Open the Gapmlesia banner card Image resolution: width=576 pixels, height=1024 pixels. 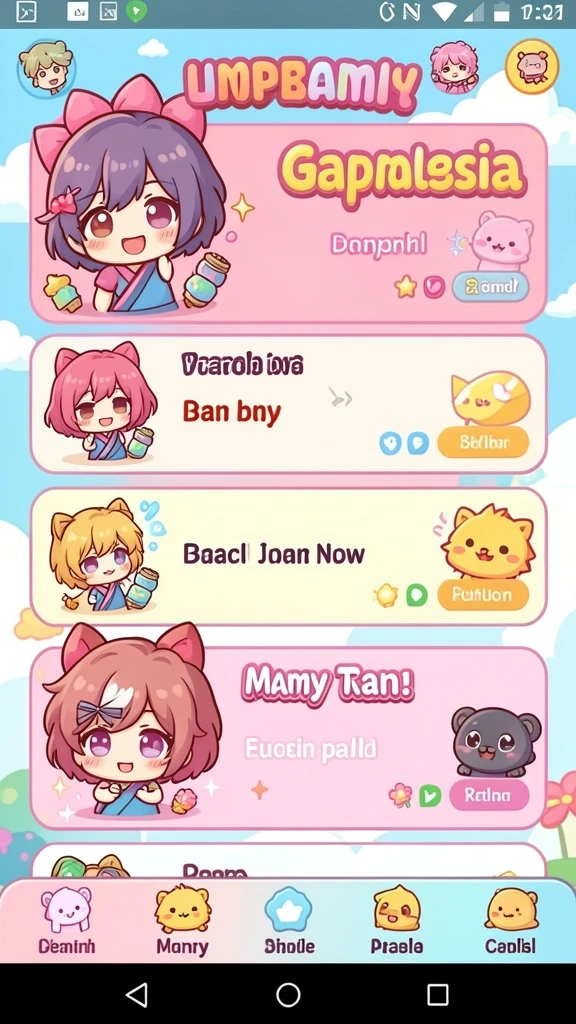[x=288, y=223]
